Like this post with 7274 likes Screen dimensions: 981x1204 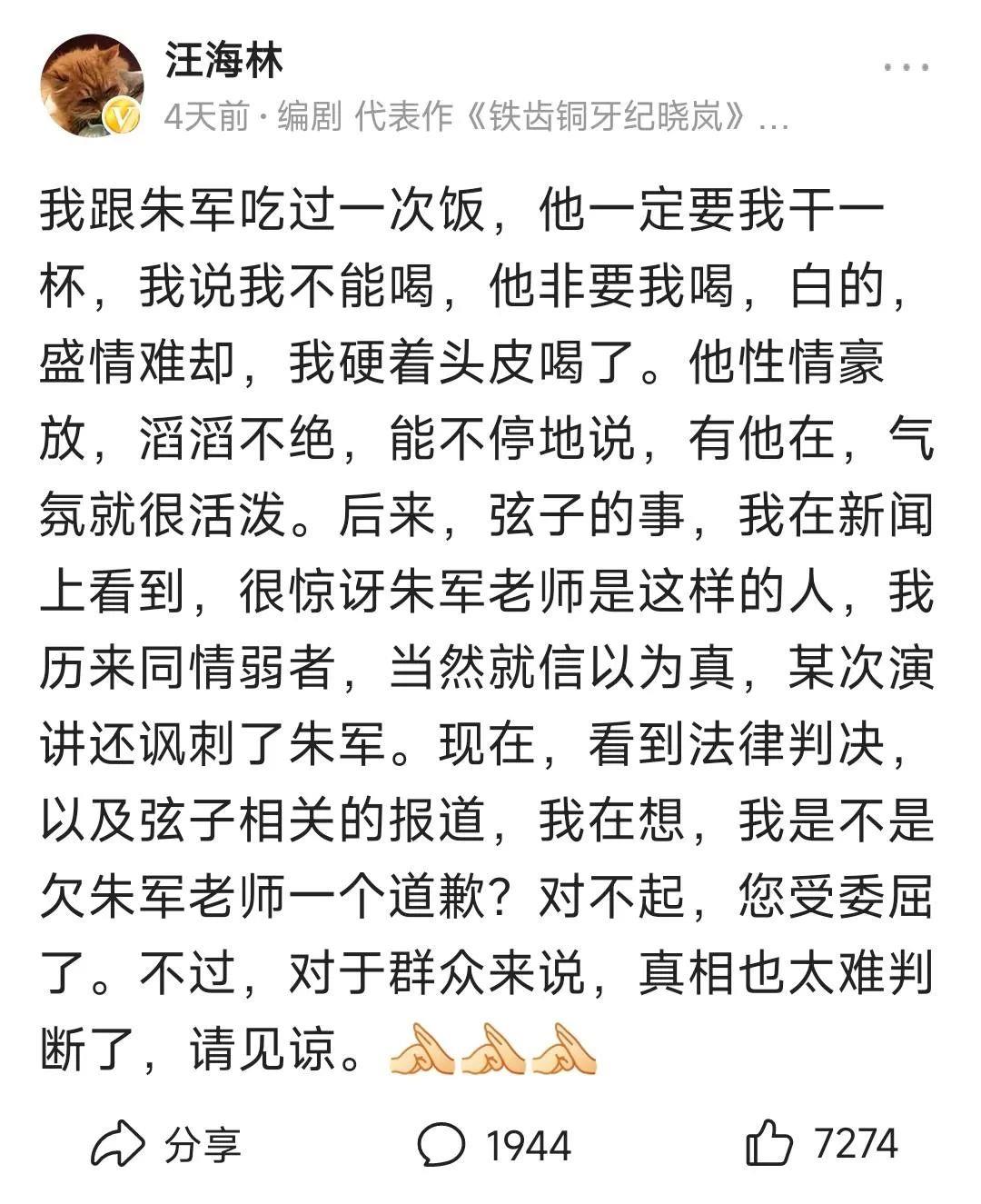[x=820, y=1145]
